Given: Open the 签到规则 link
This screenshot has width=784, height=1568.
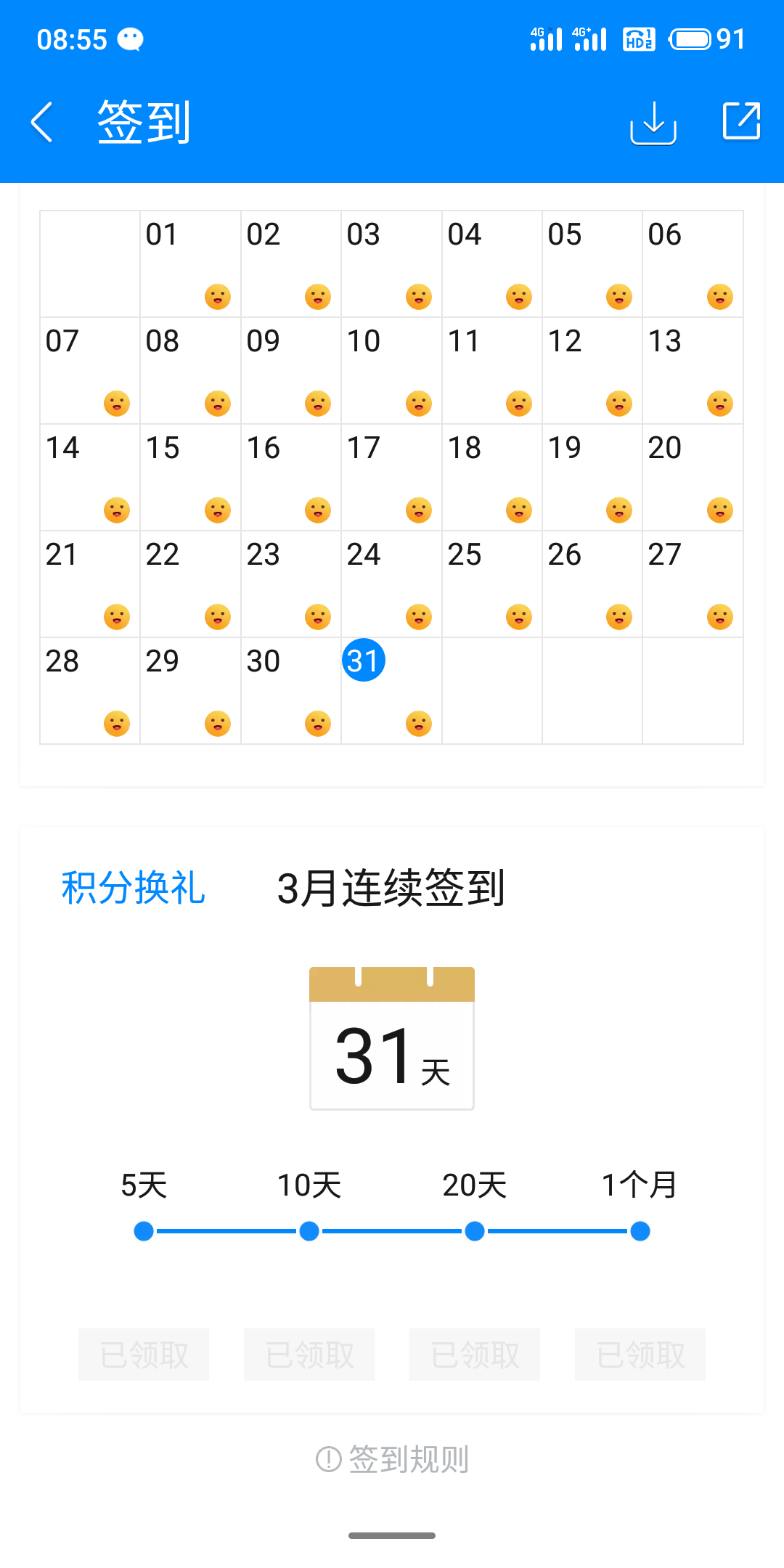Looking at the screenshot, I should point(393,1459).
